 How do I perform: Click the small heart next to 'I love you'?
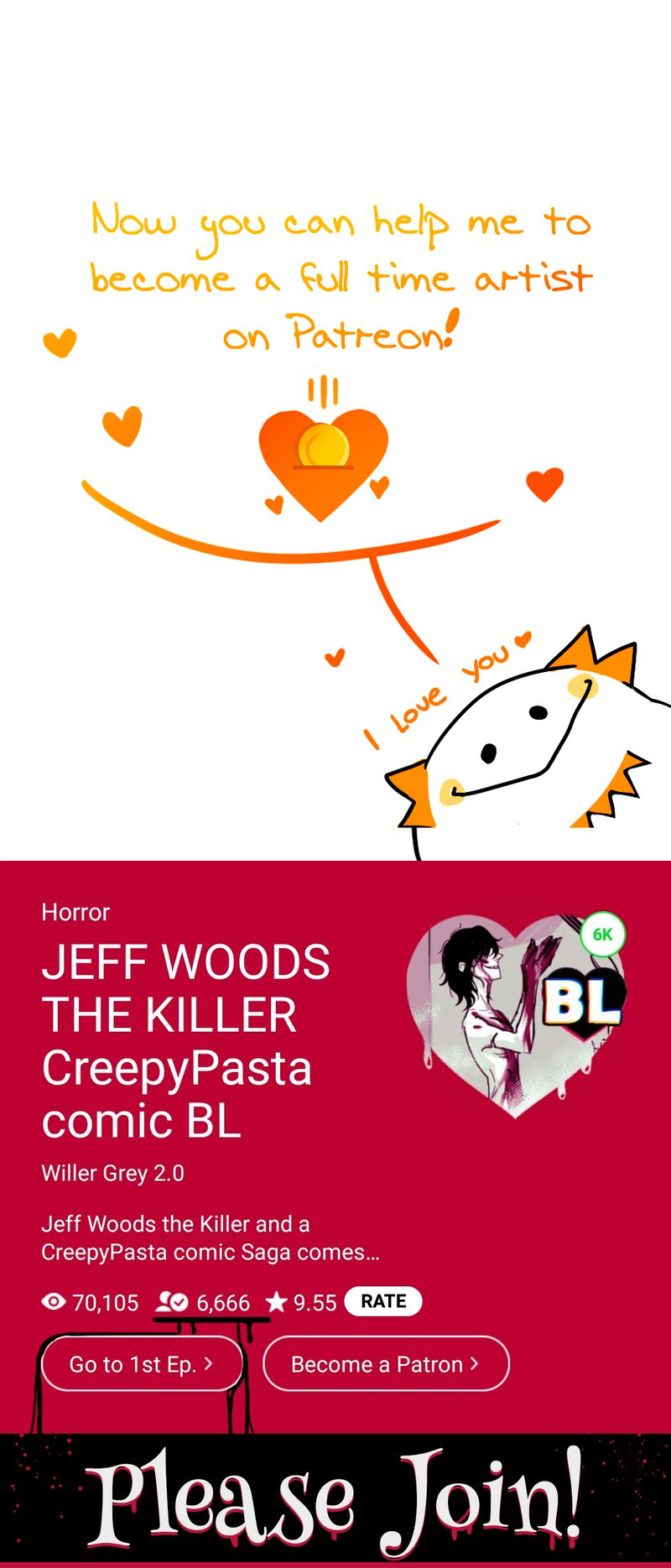pos(524,639)
